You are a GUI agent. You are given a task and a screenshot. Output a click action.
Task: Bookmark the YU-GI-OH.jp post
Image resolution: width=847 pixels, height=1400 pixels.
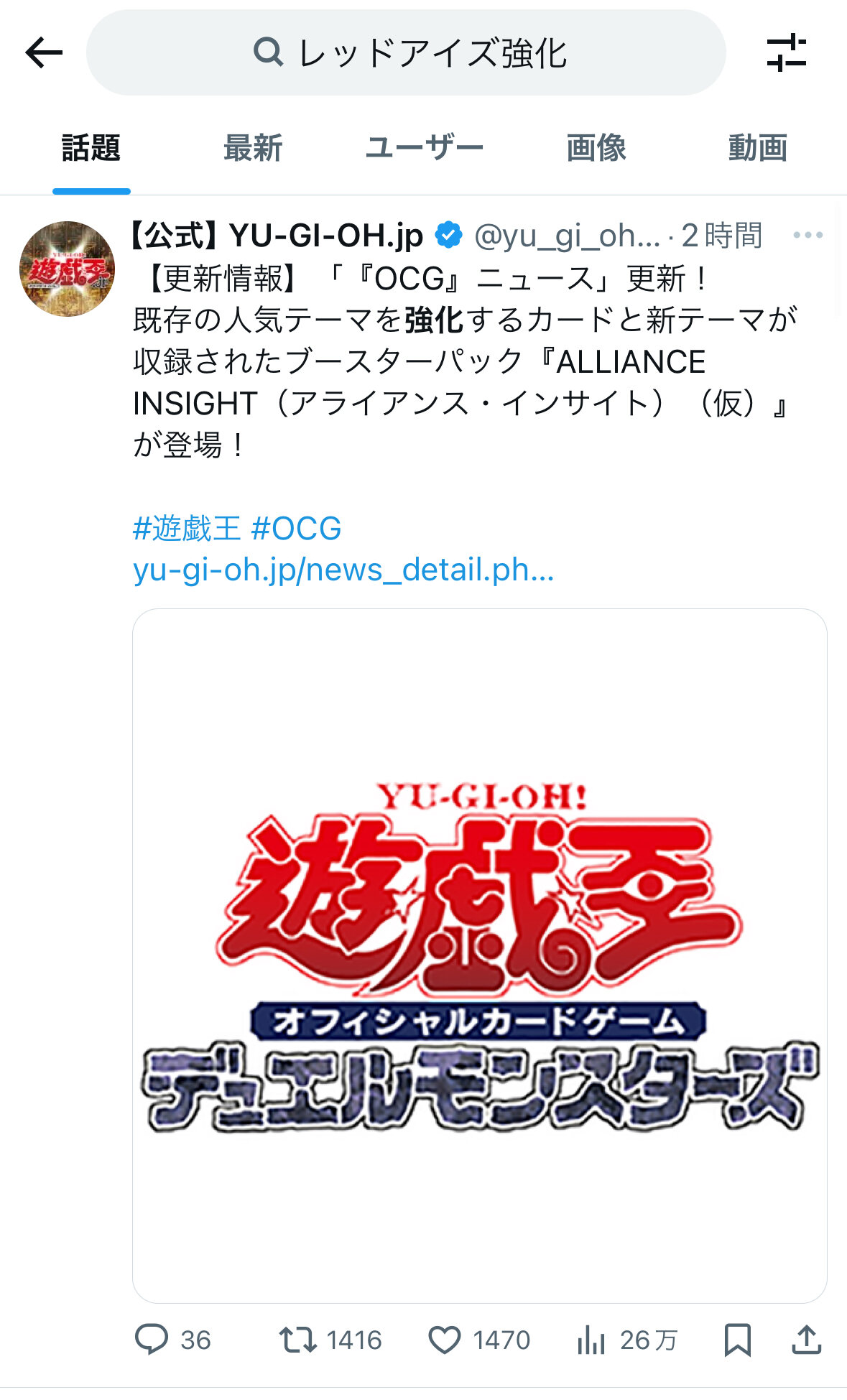[x=738, y=1340]
